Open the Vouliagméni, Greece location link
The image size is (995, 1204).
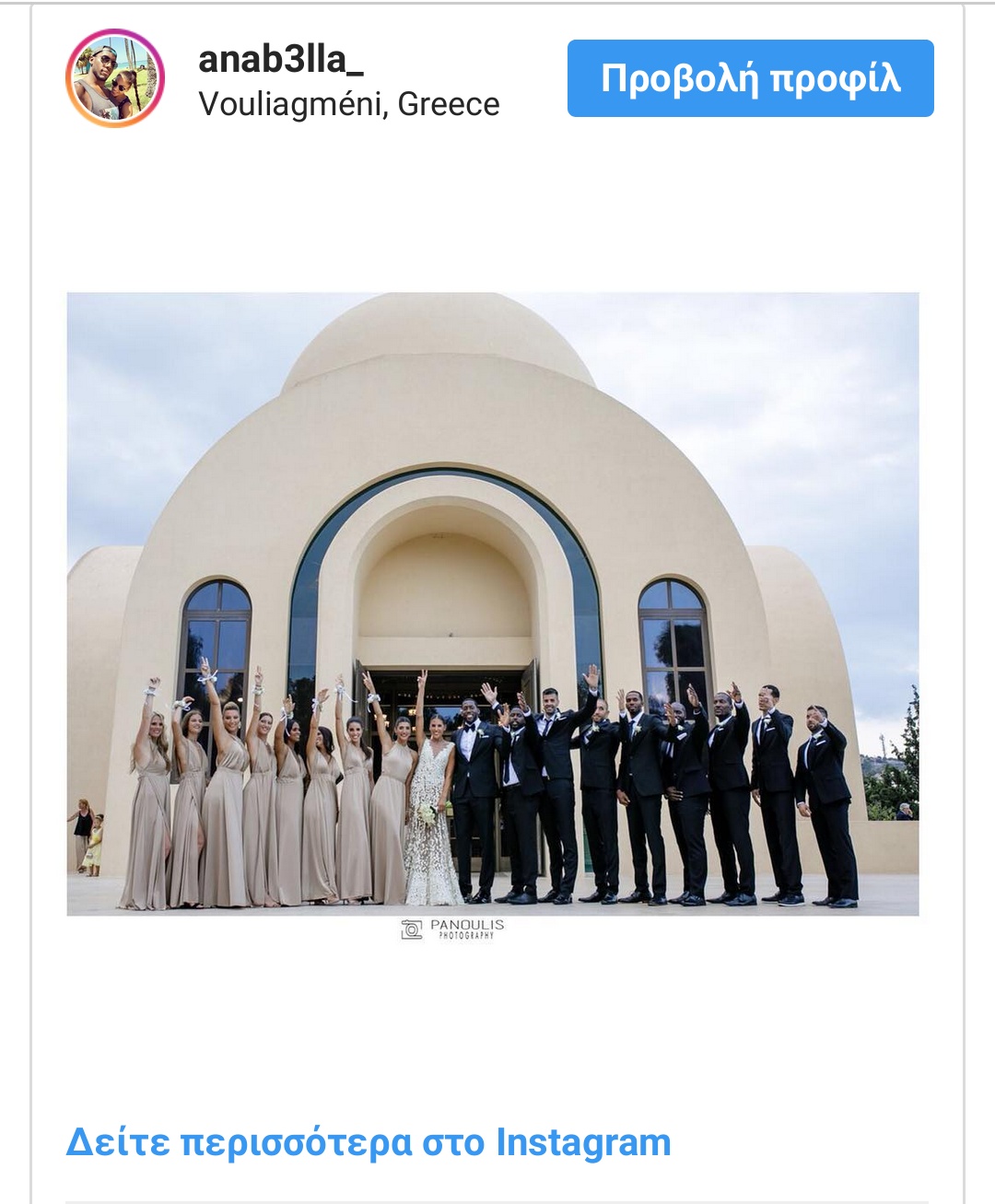tap(349, 104)
